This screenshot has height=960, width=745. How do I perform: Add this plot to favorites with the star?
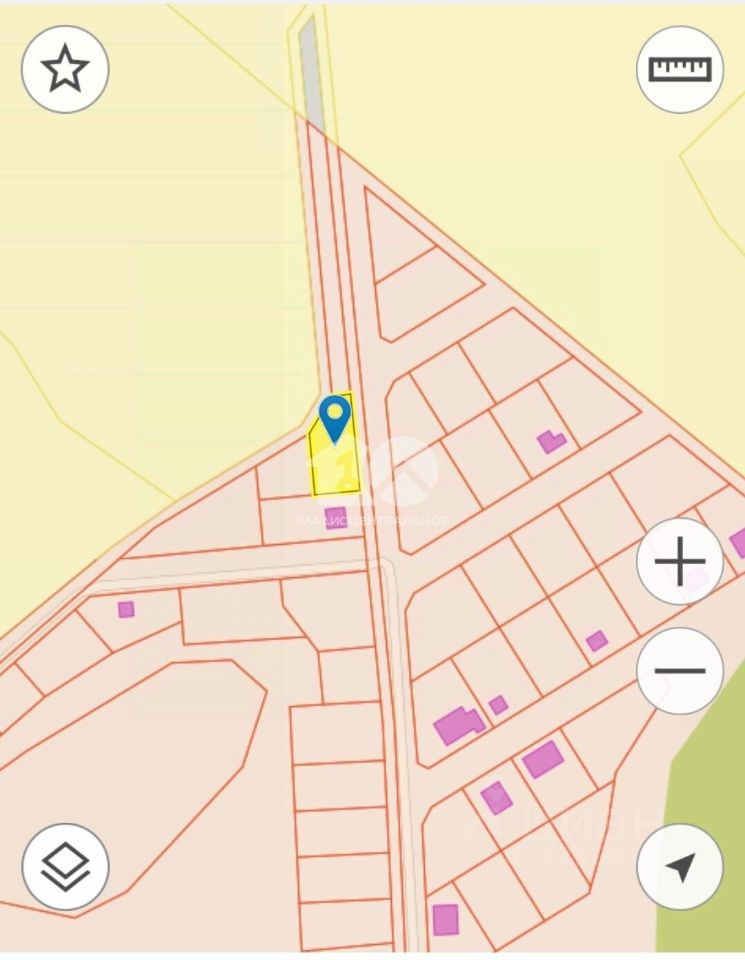tap(65, 69)
